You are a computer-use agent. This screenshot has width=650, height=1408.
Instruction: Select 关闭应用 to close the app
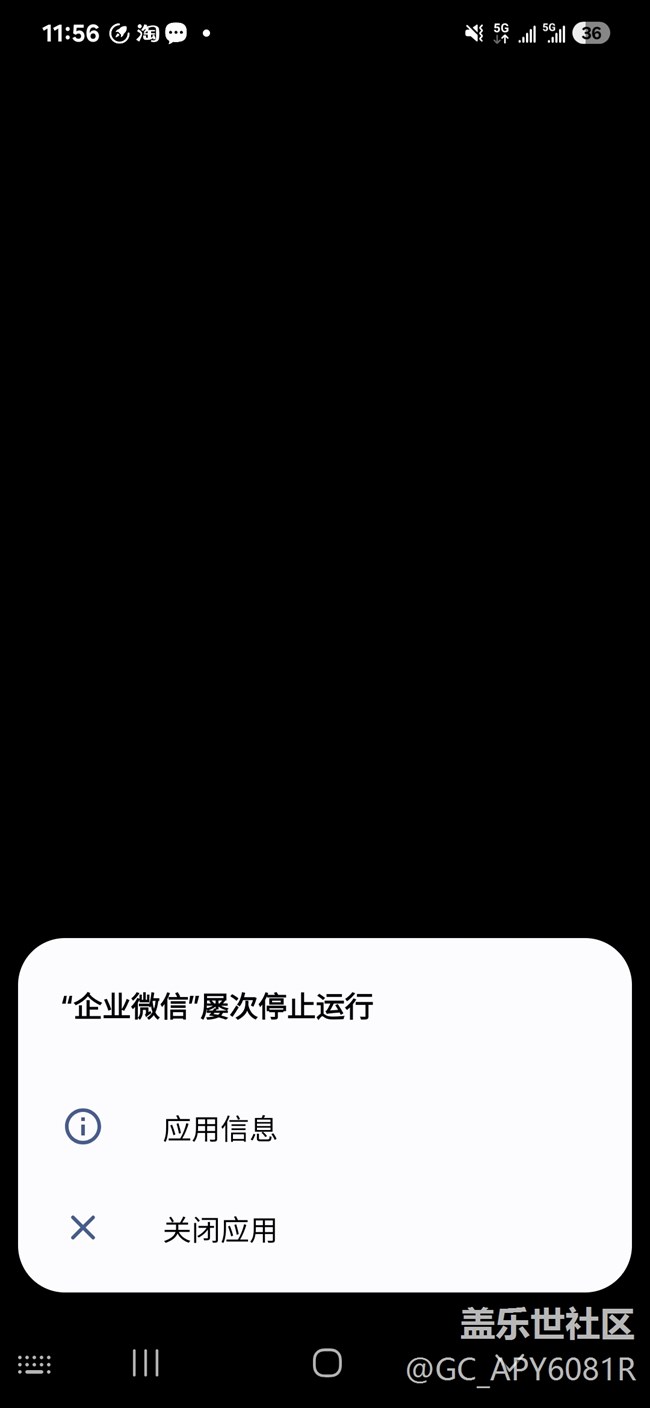(220, 1229)
